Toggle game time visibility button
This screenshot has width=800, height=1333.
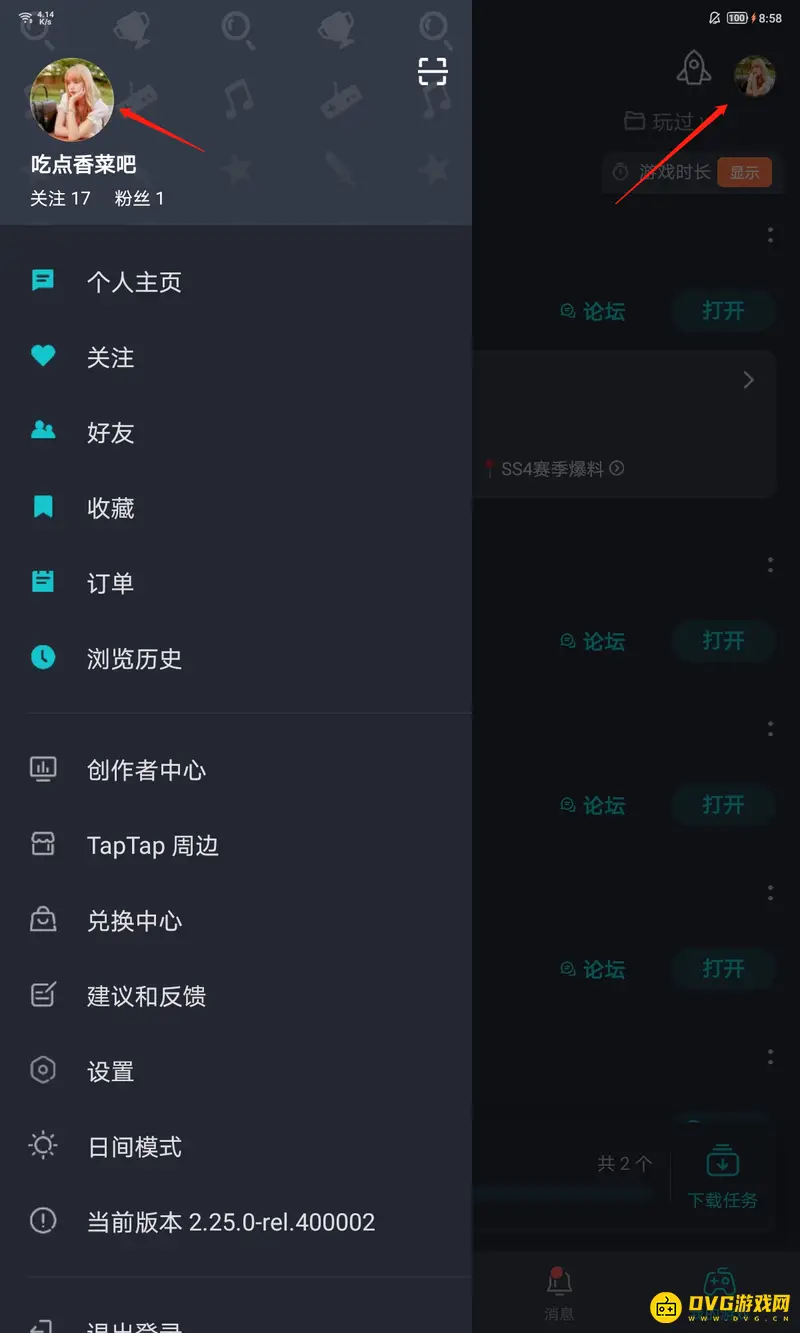745,172
